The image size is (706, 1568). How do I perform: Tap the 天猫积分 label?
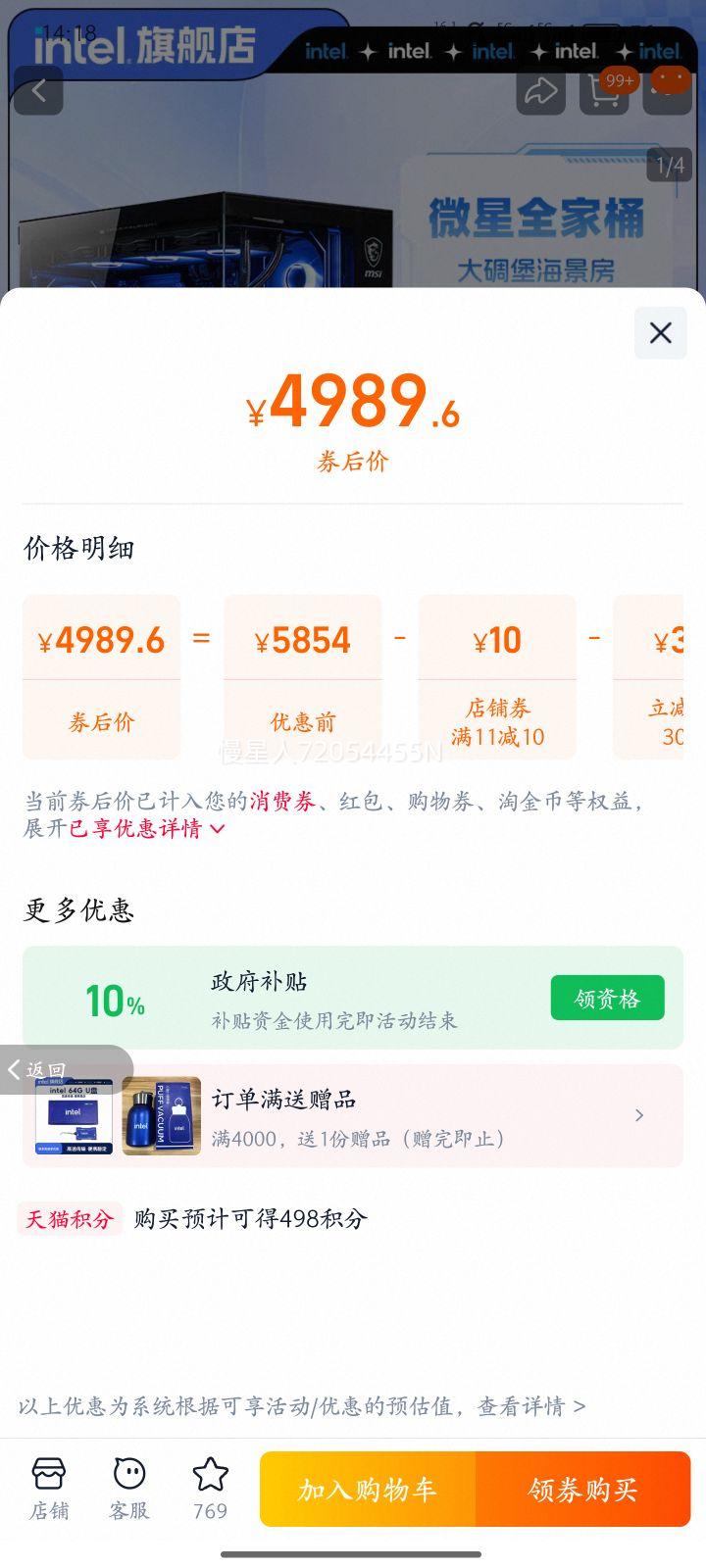(70, 1219)
